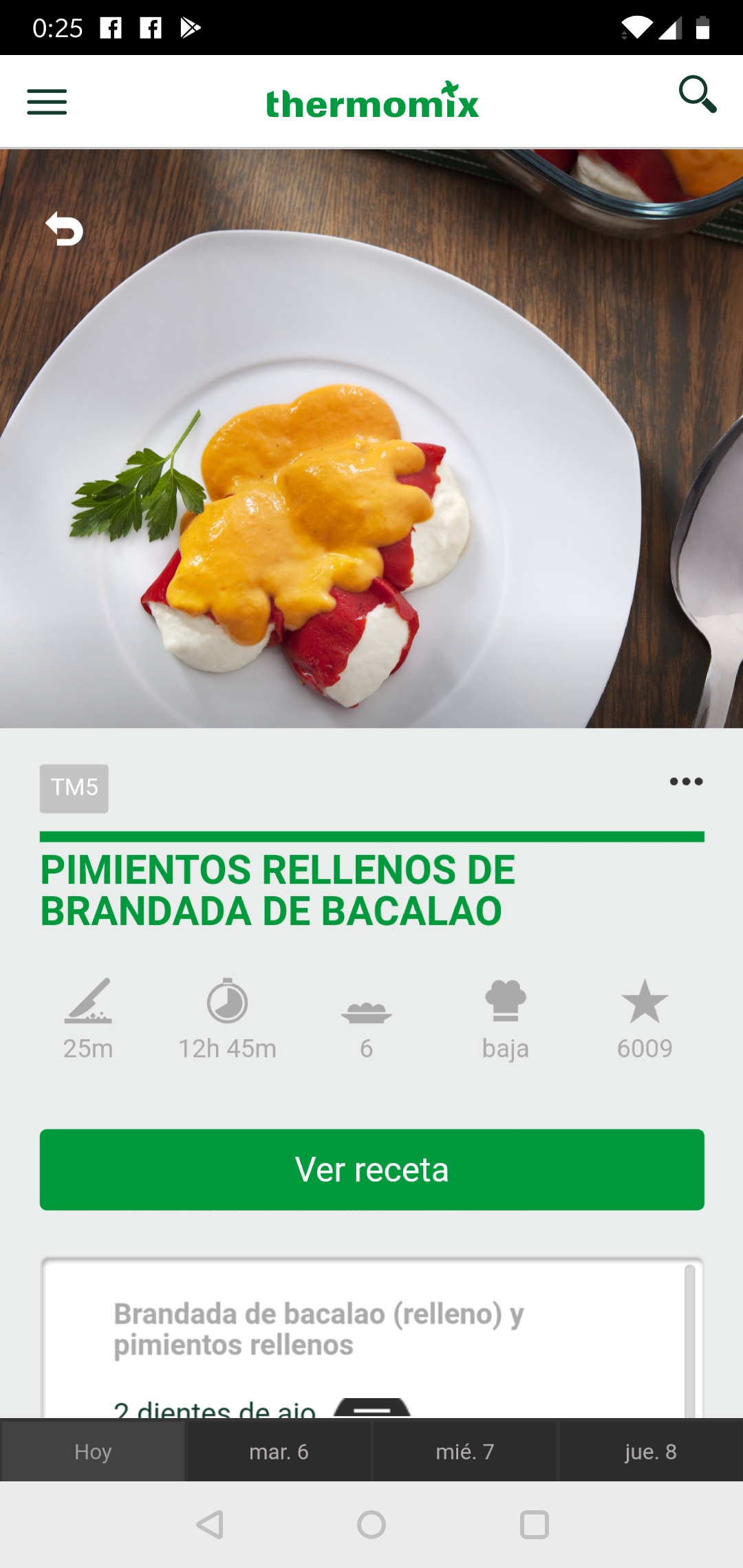The width and height of the screenshot is (743, 1568).
Task: Go to the system home screen
Action: coord(371,1525)
